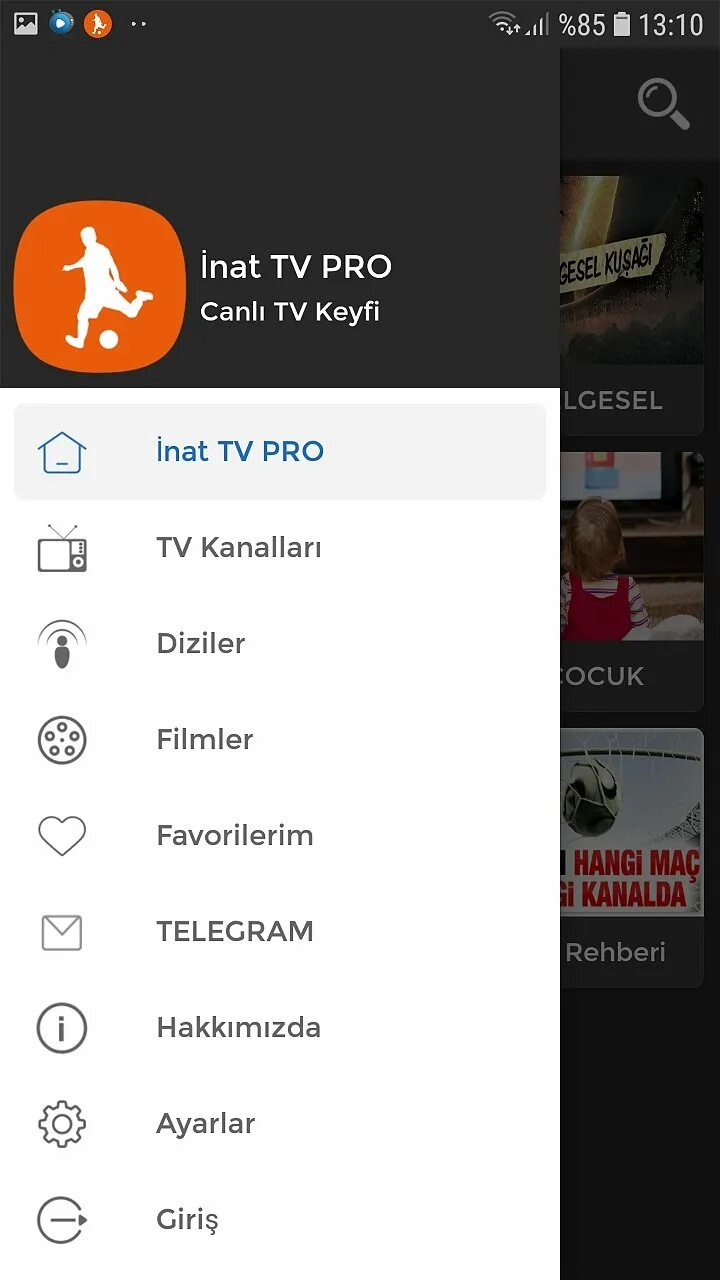This screenshot has width=720, height=1280.
Task: Tap the search magnifier icon
Action: tap(663, 104)
